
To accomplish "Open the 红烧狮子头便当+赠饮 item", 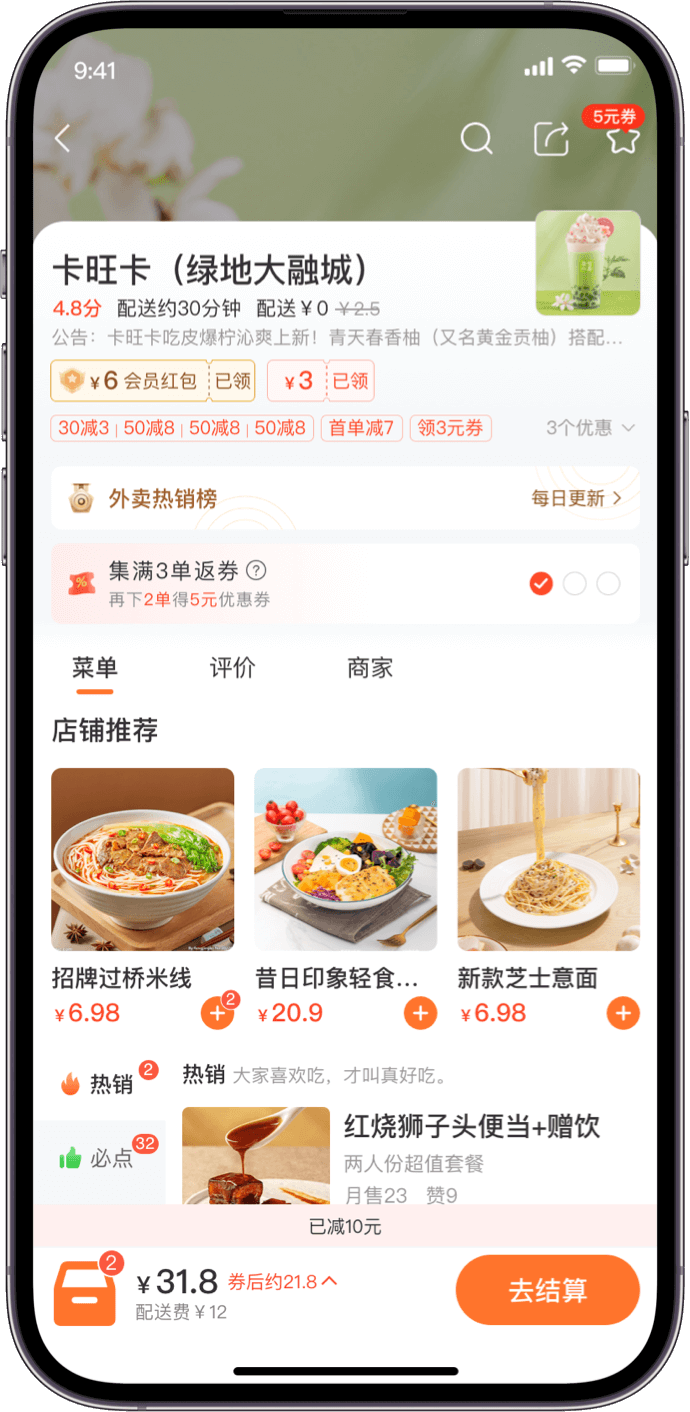I will 470,1127.
